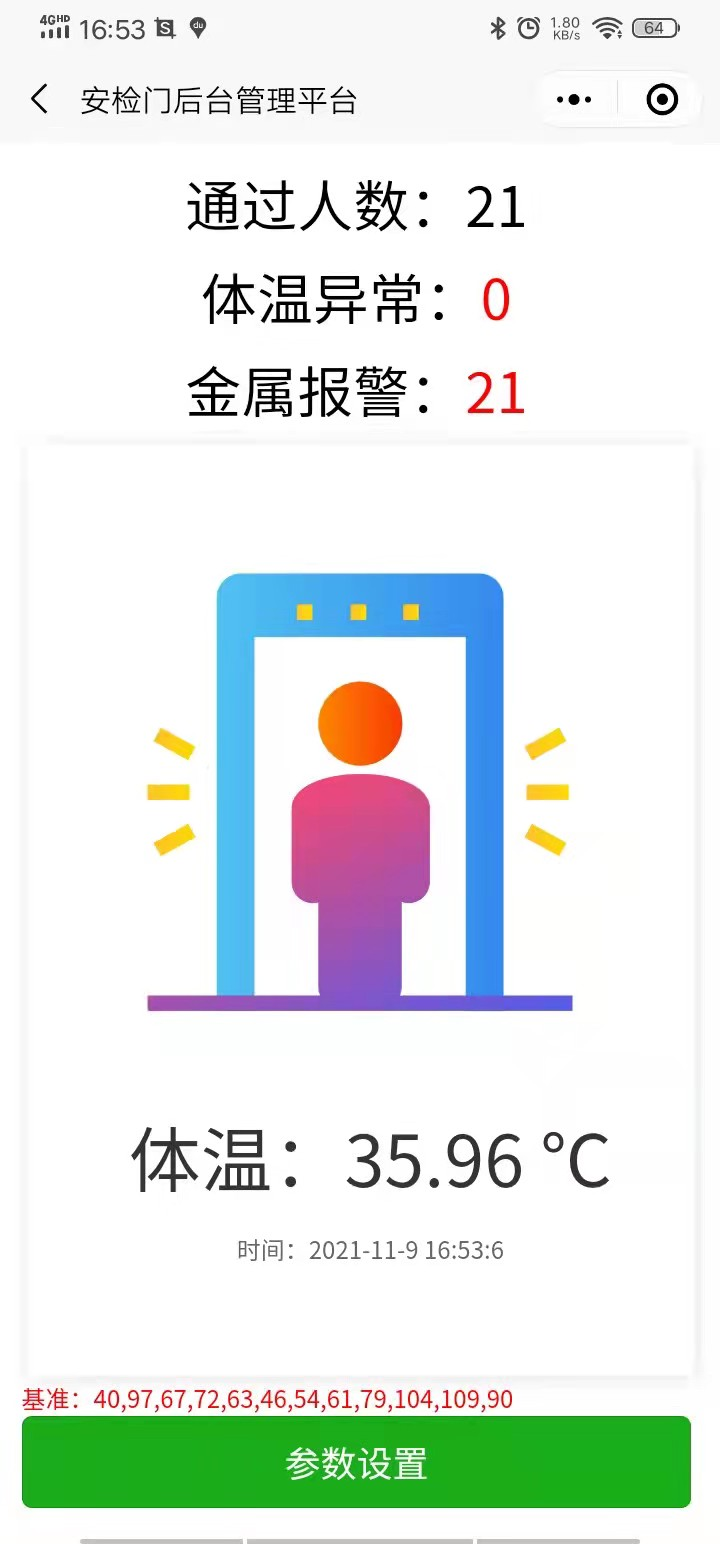Go back from 安检门后台管理平台
Screen dimensions: 720x1544
(39, 99)
